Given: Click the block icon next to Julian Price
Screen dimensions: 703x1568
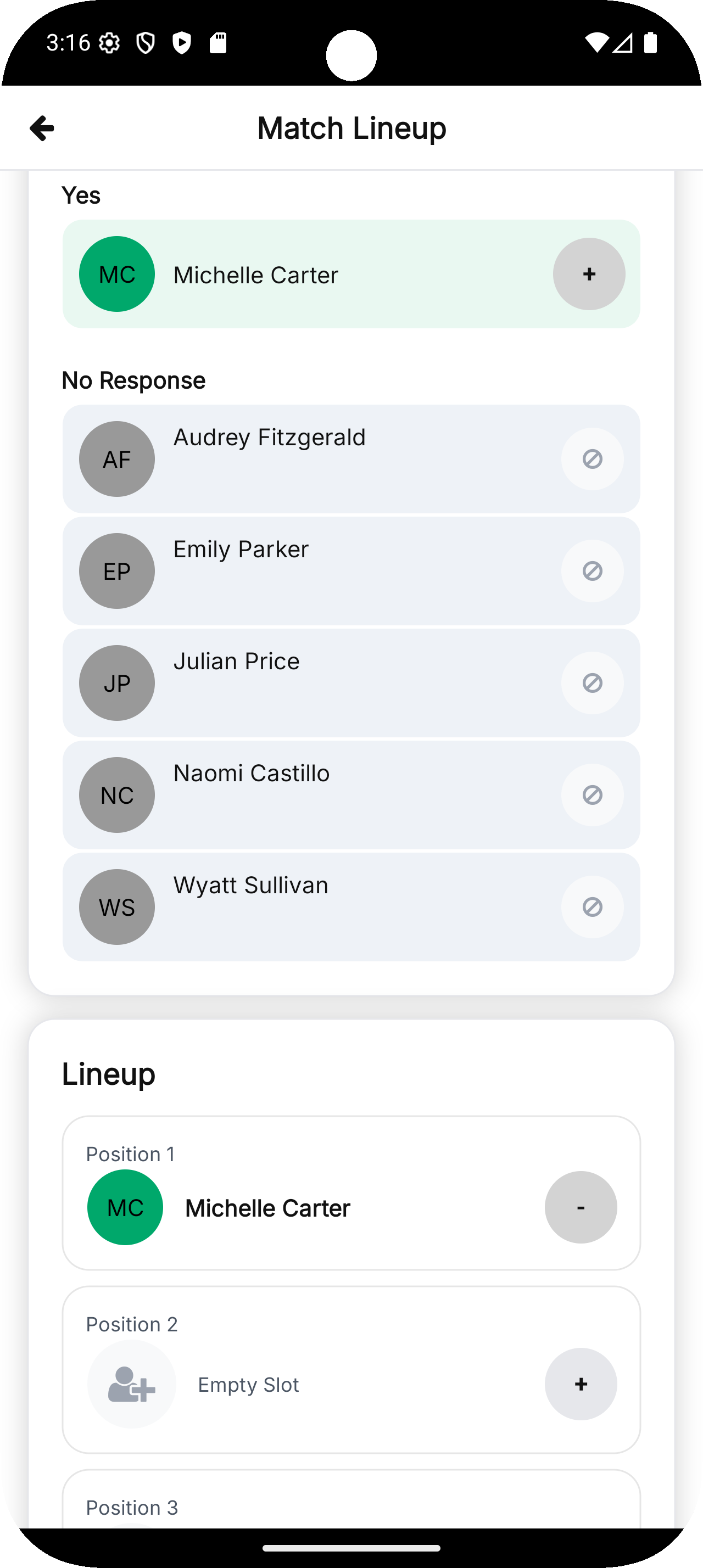Looking at the screenshot, I should (592, 683).
